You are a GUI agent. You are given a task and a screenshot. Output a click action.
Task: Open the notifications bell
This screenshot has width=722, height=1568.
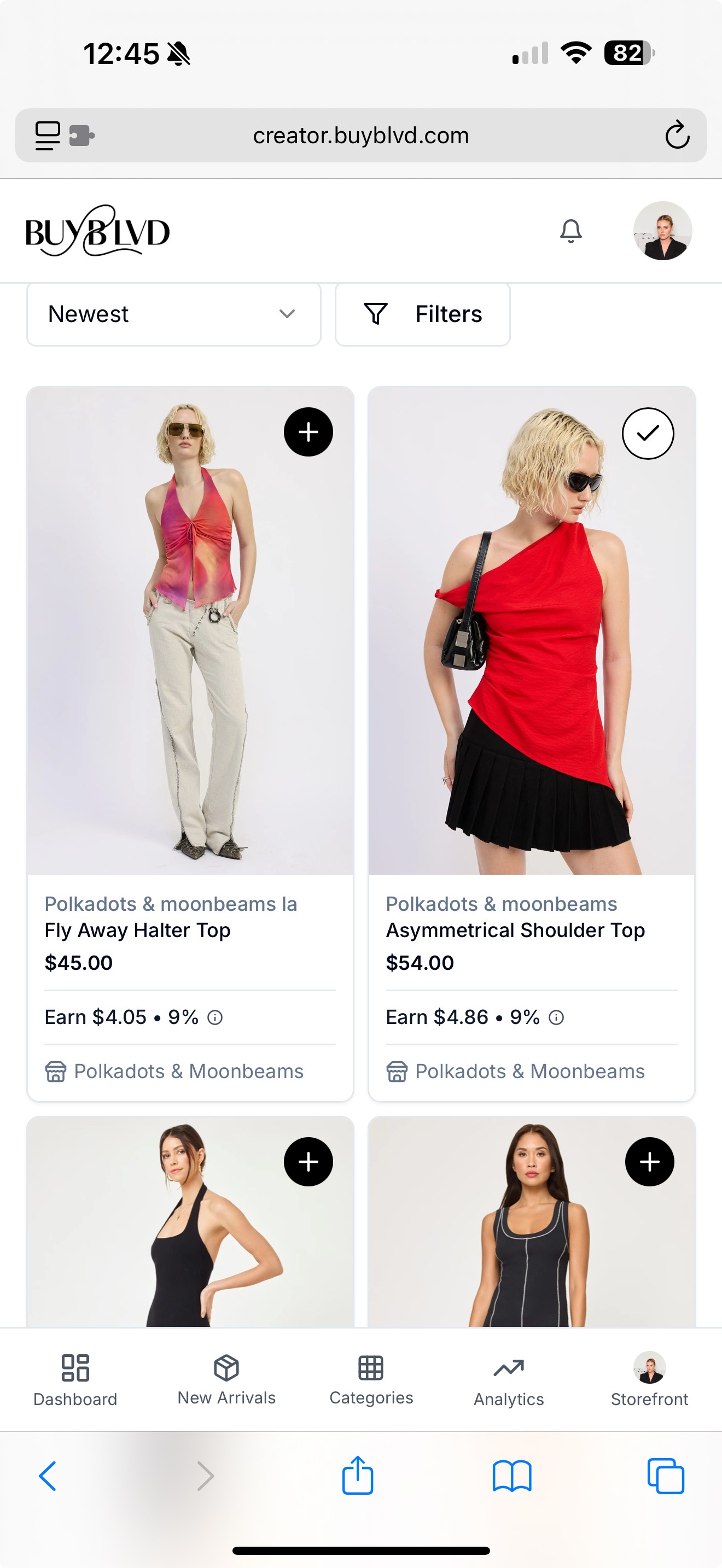tap(570, 231)
